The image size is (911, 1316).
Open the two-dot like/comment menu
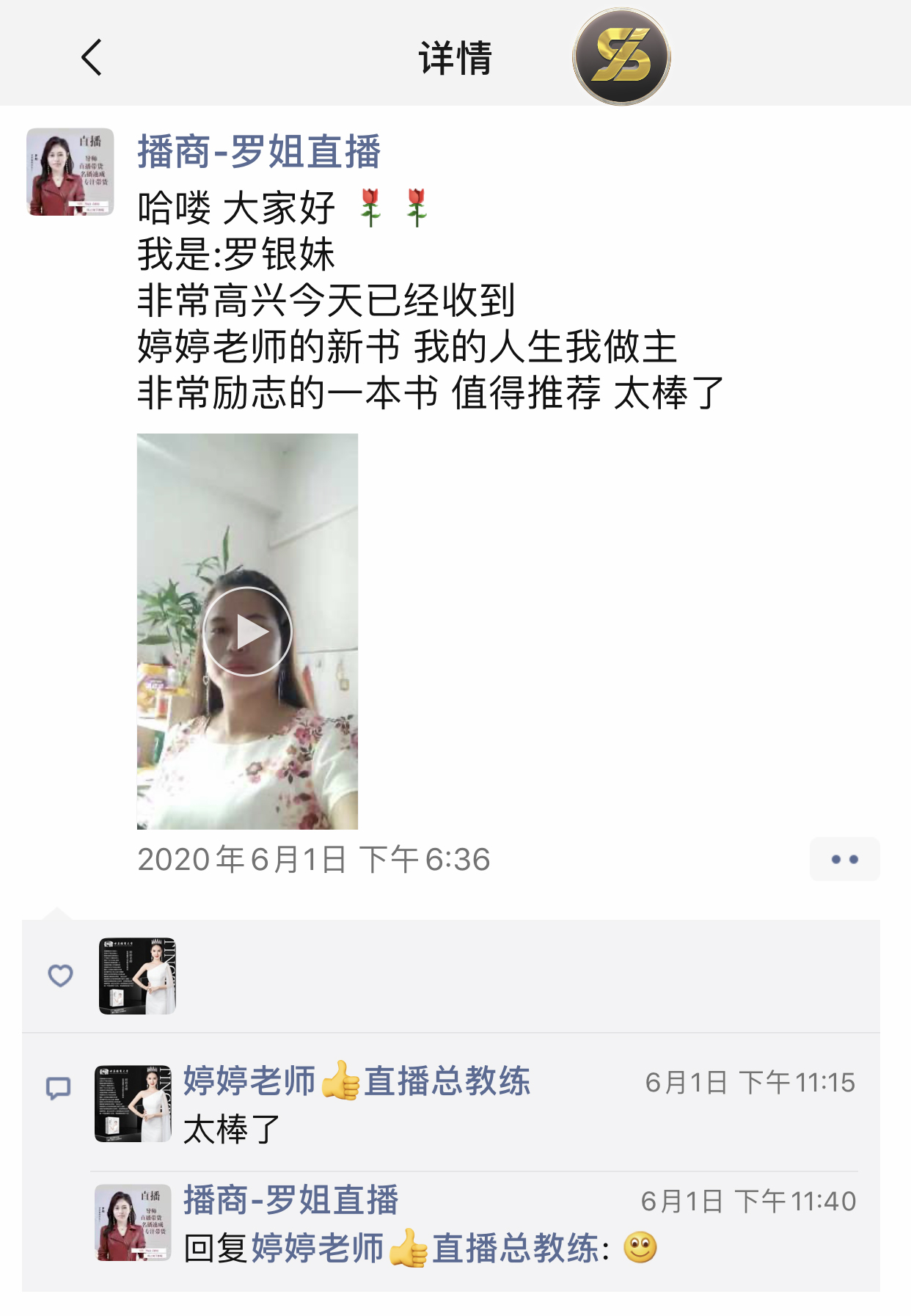pyautogui.click(x=844, y=859)
